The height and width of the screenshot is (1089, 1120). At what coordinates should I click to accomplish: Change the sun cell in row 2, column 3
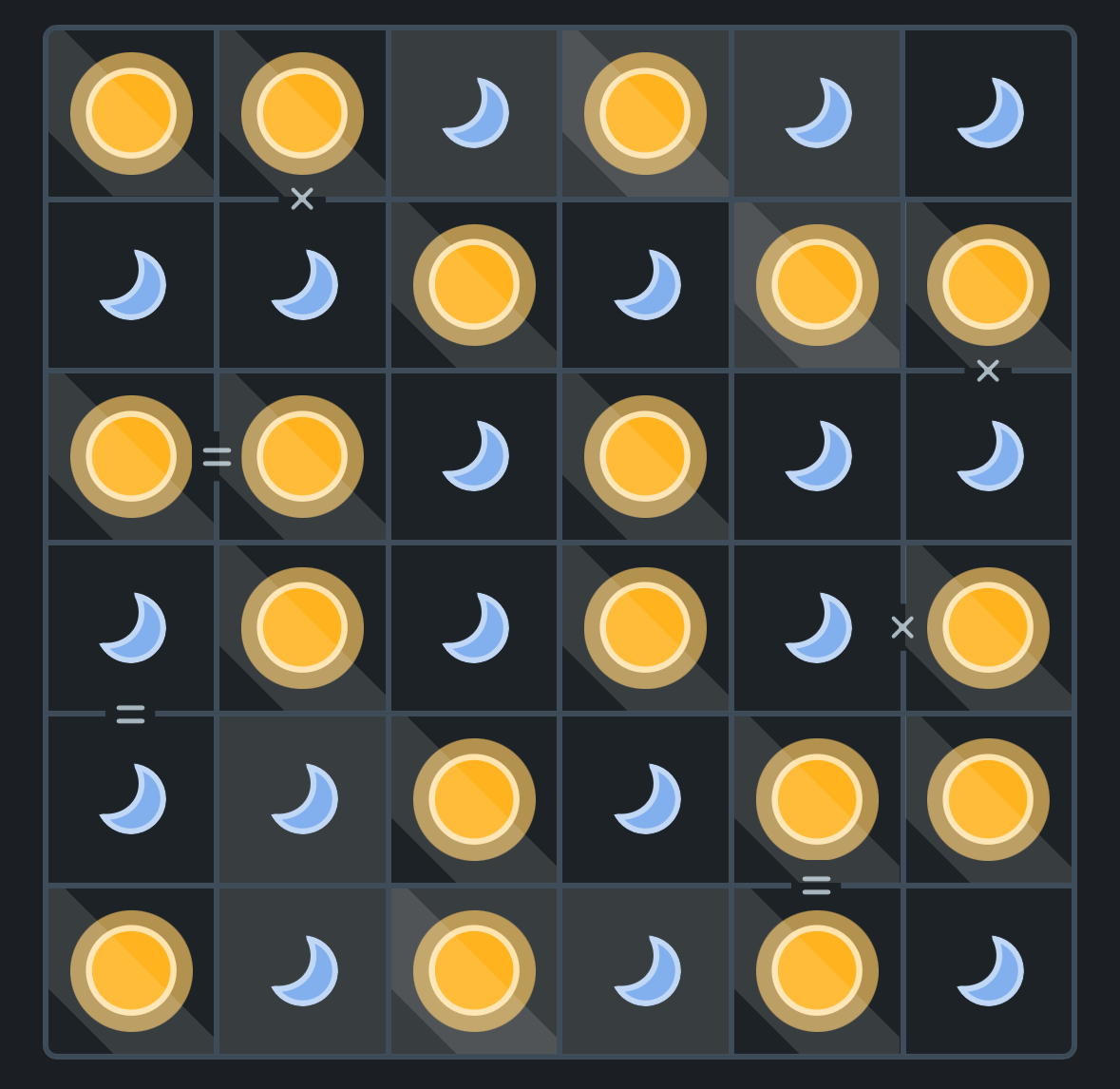(474, 285)
